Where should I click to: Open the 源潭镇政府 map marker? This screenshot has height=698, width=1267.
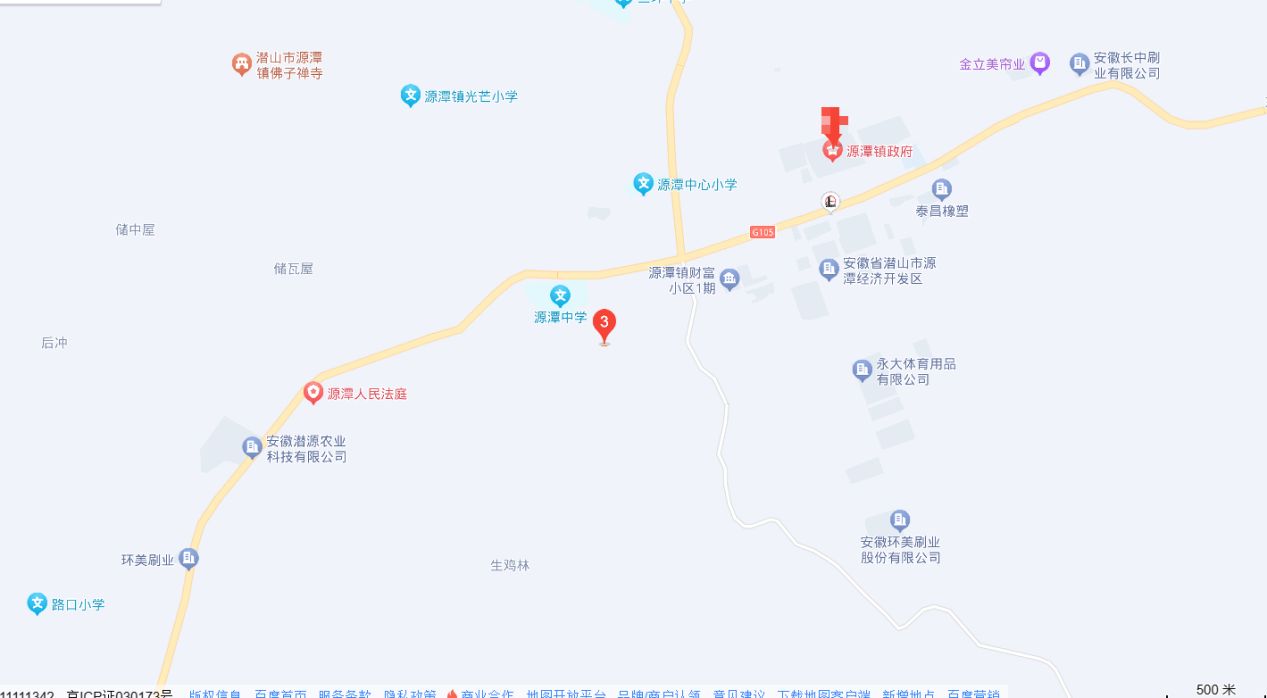(831, 151)
